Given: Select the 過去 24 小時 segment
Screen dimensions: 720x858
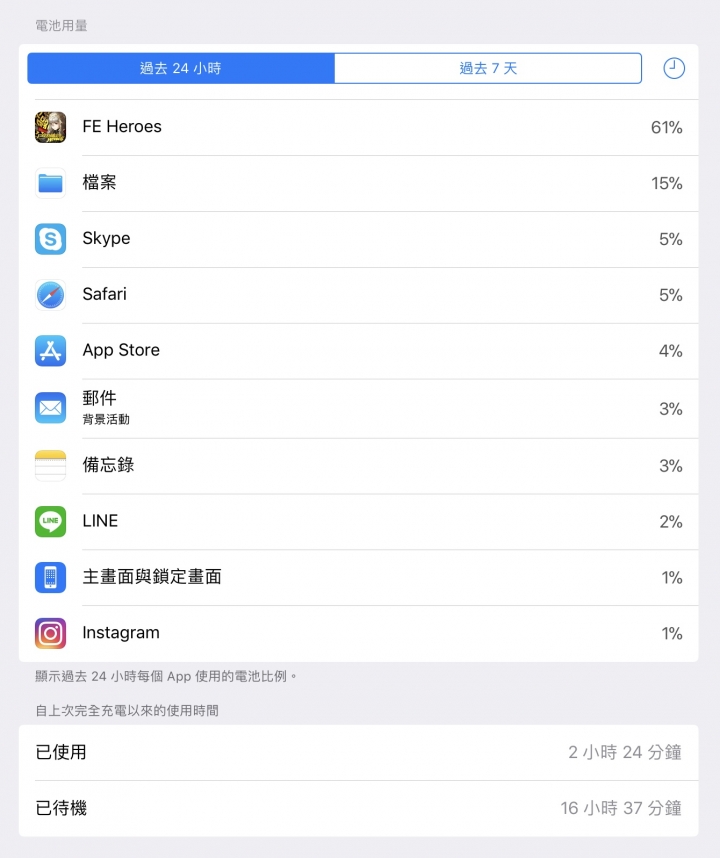Looking at the screenshot, I should [181, 68].
